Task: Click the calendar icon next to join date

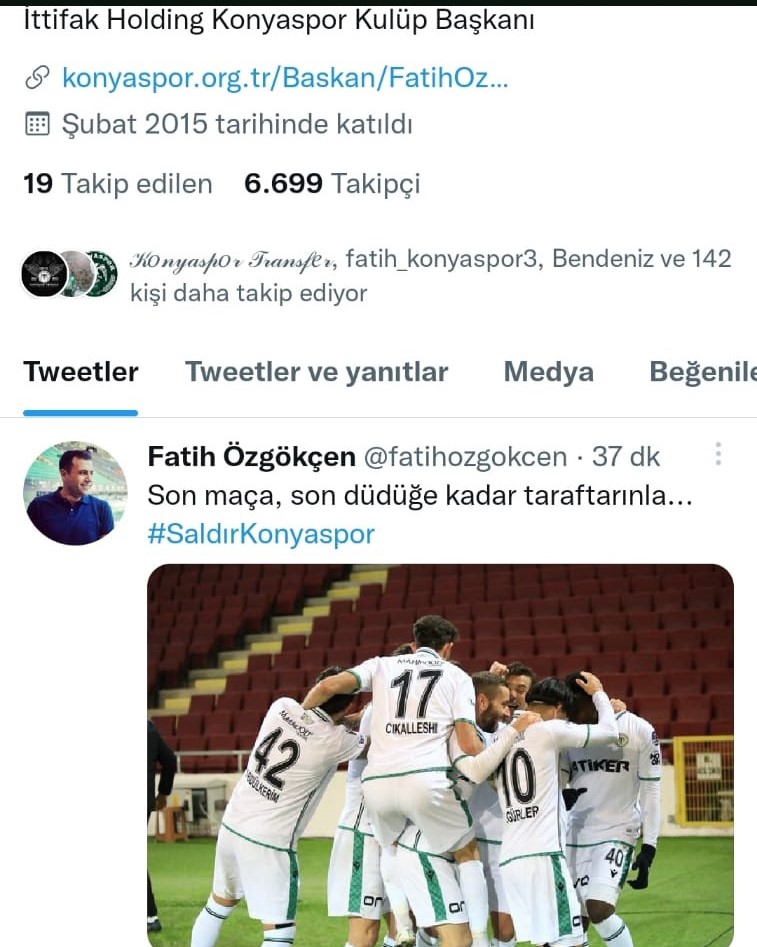Action: point(36,125)
